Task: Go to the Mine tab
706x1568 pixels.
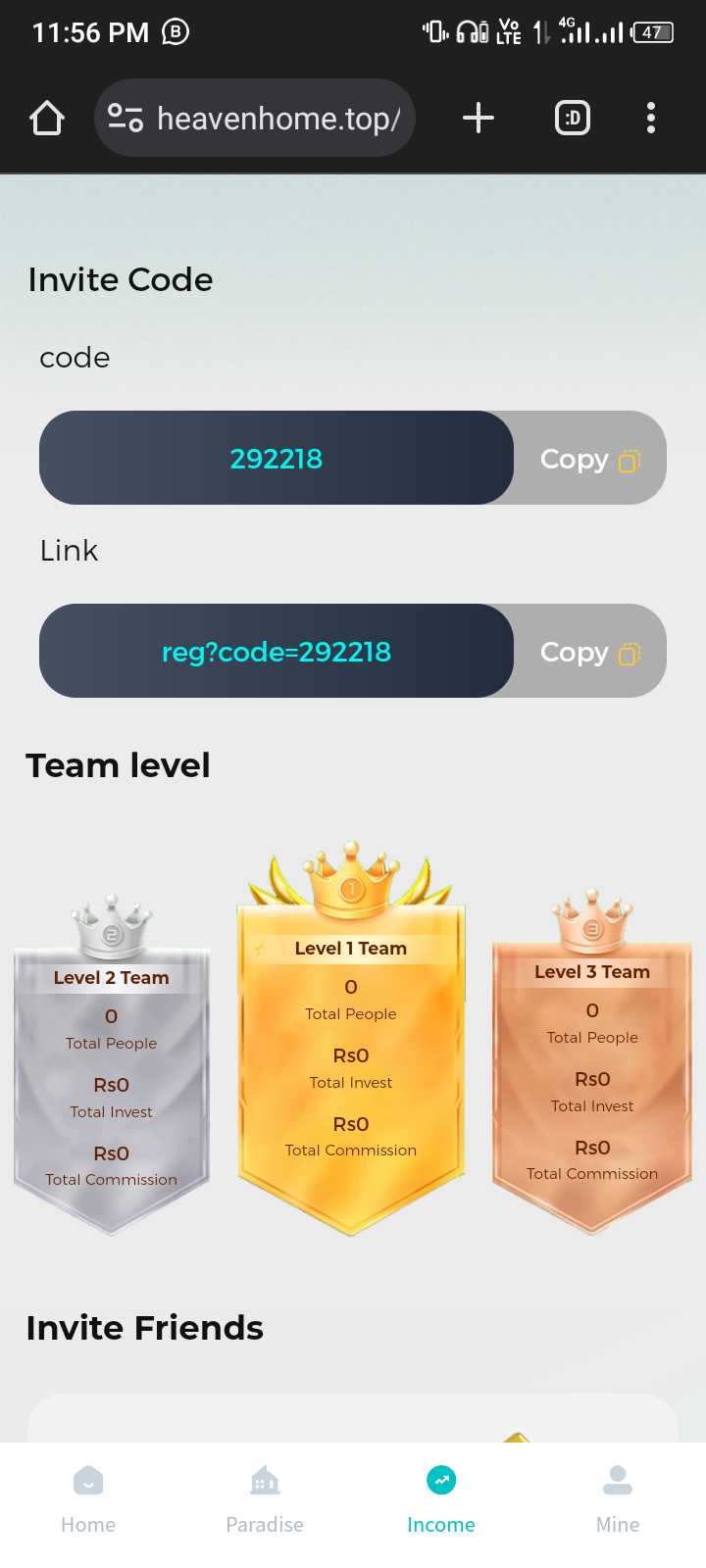Action: tap(618, 1499)
